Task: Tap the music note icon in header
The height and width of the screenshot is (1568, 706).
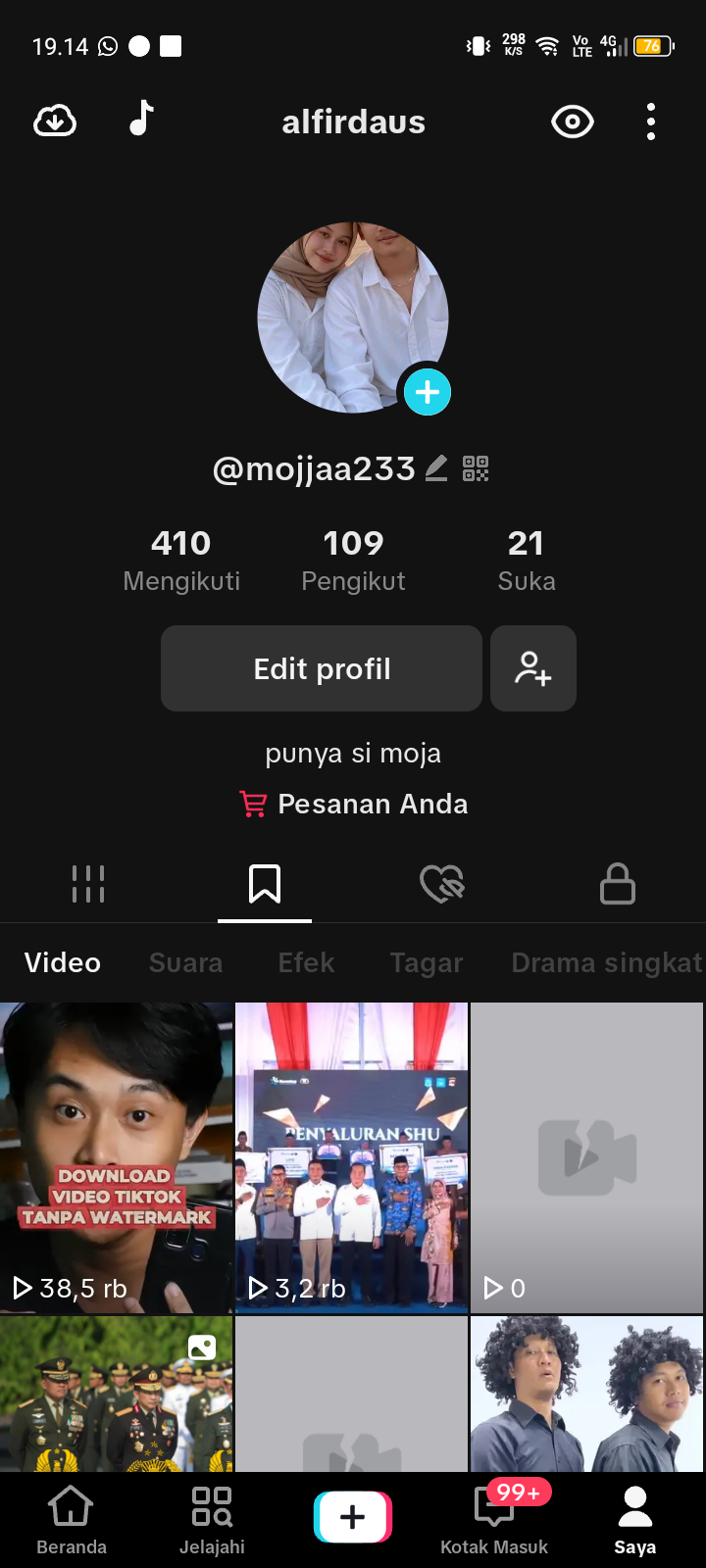Action: click(x=142, y=119)
